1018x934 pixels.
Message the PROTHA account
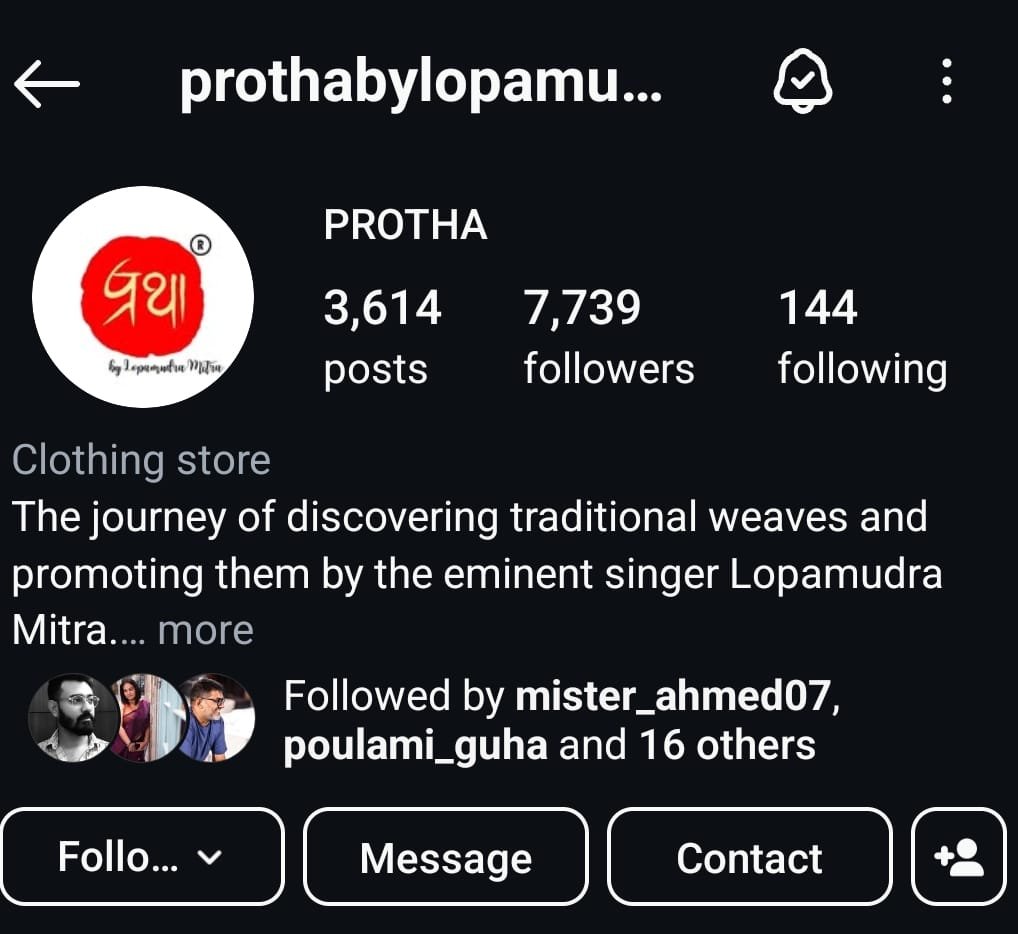pyautogui.click(x=446, y=857)
